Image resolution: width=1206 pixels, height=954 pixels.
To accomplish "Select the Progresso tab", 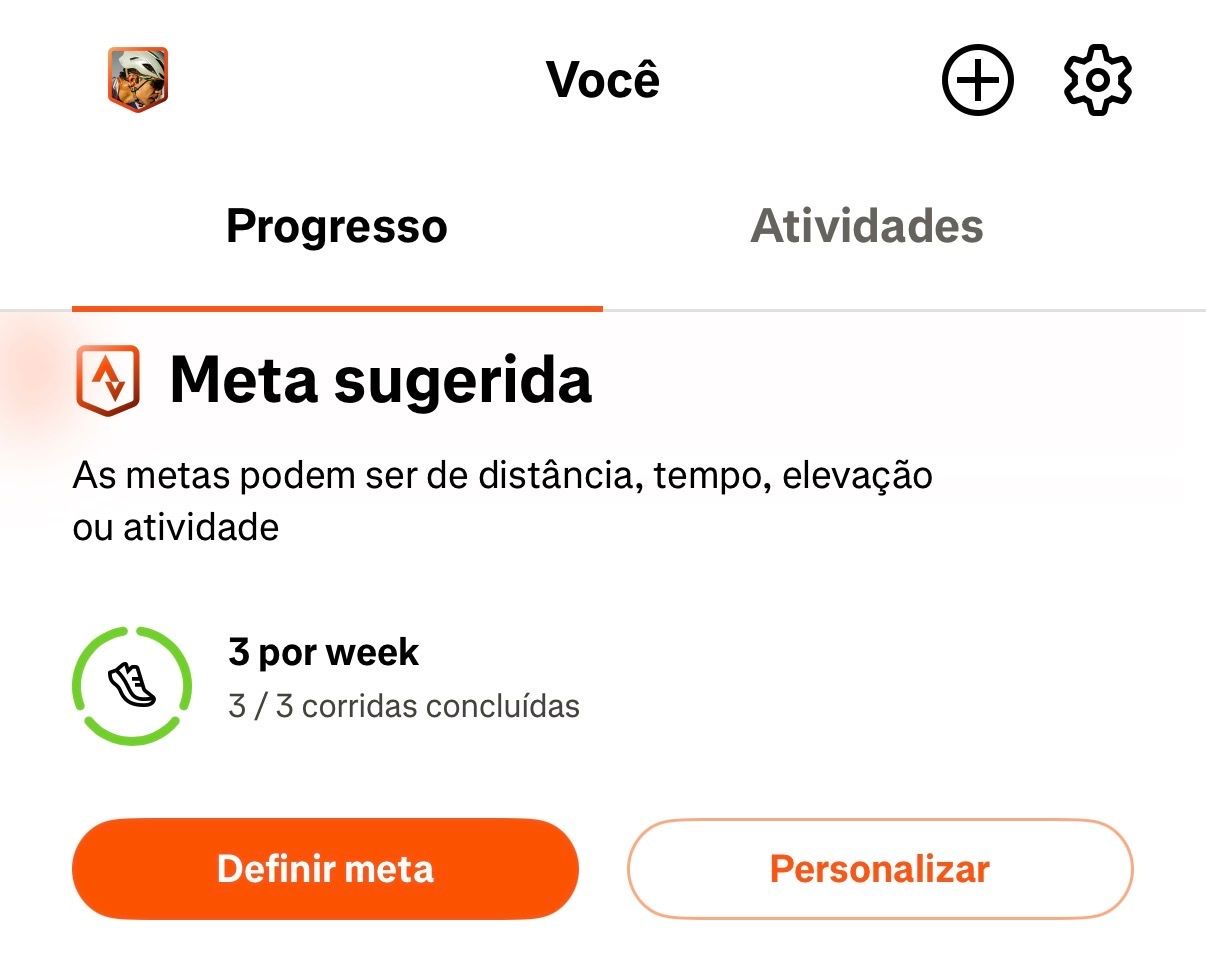I will (x=336, y=226).
